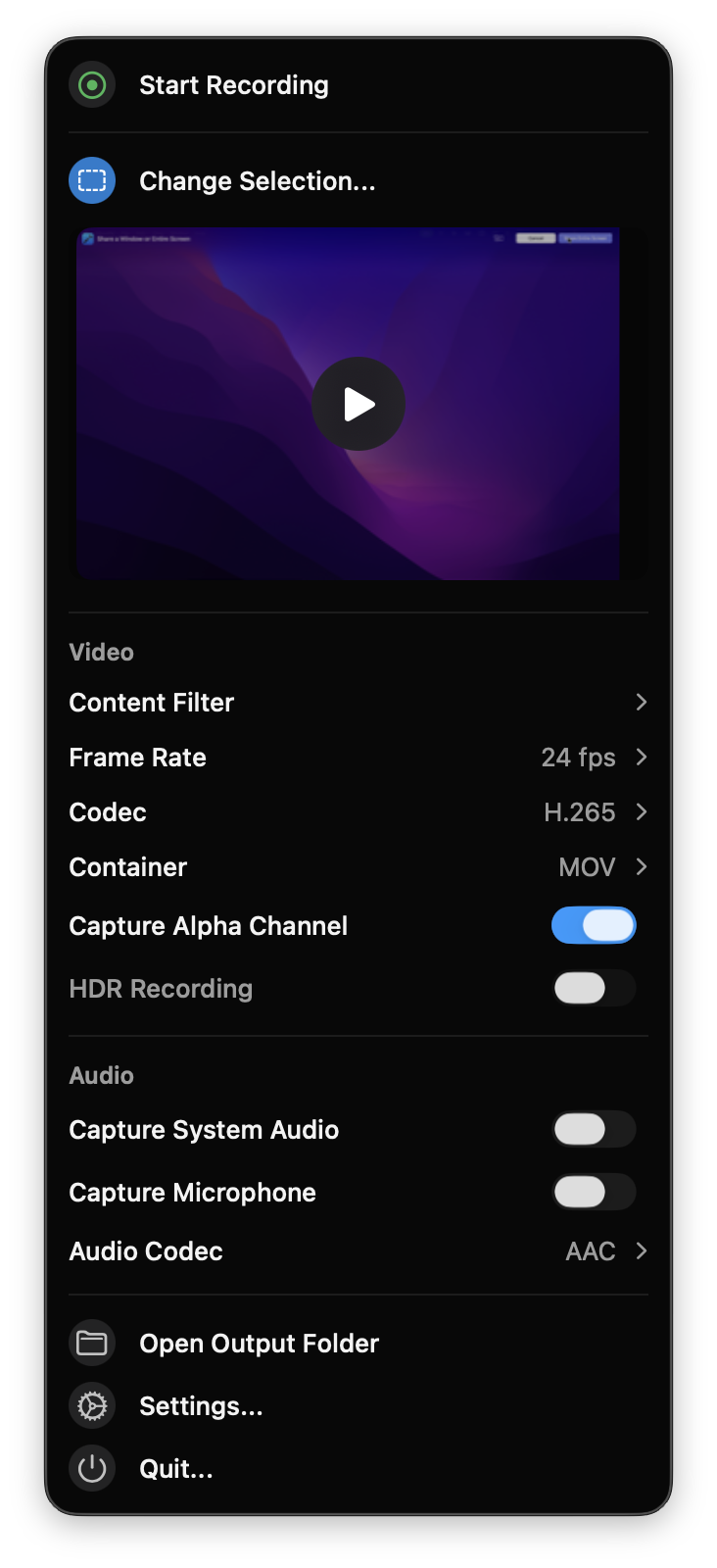Open Output Folder

[x=259, y=1344]
